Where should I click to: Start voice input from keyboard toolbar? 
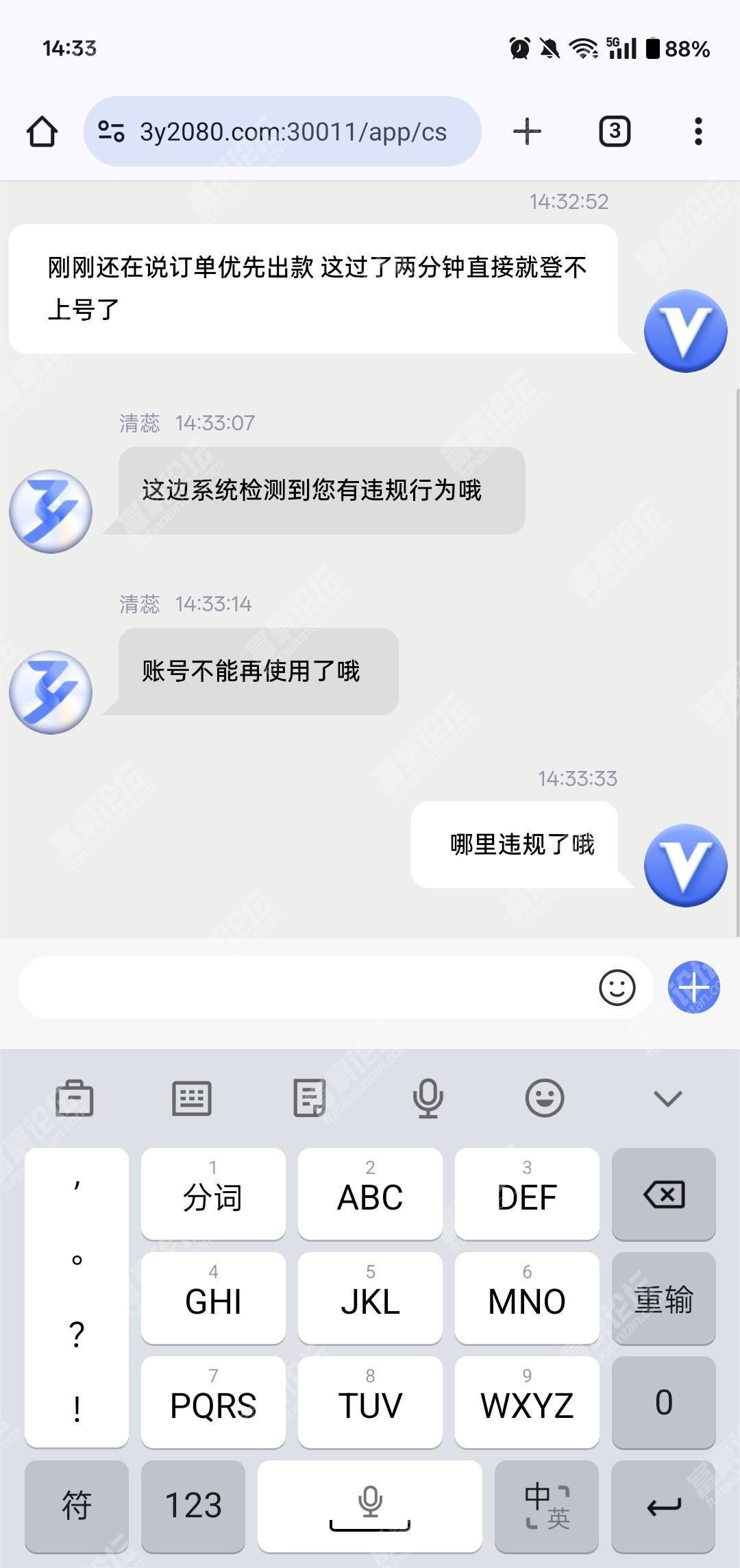tap(428, 1099)
